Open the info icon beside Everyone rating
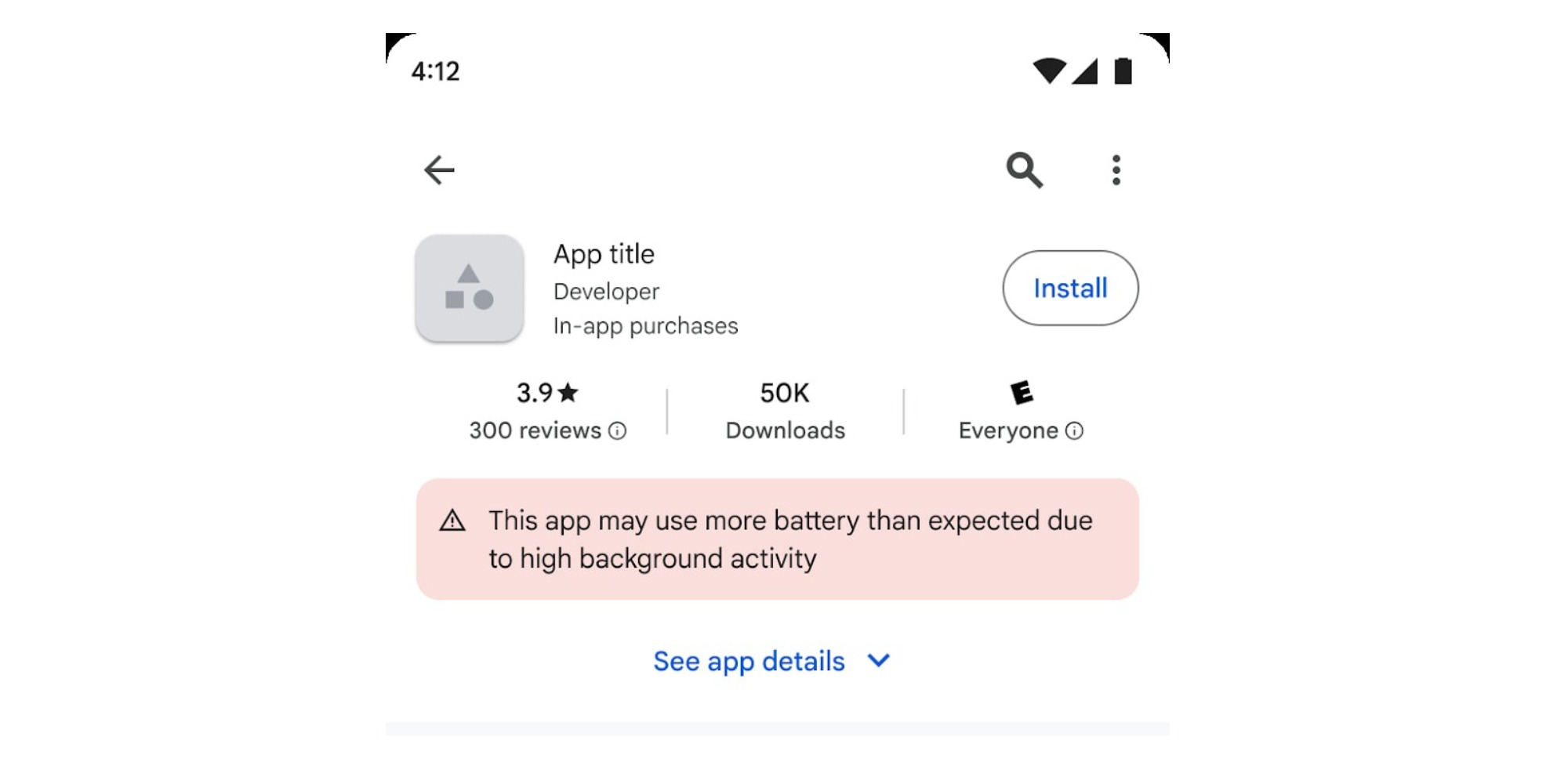This screenshot has height=784, width=1568. click(1075, 431)
